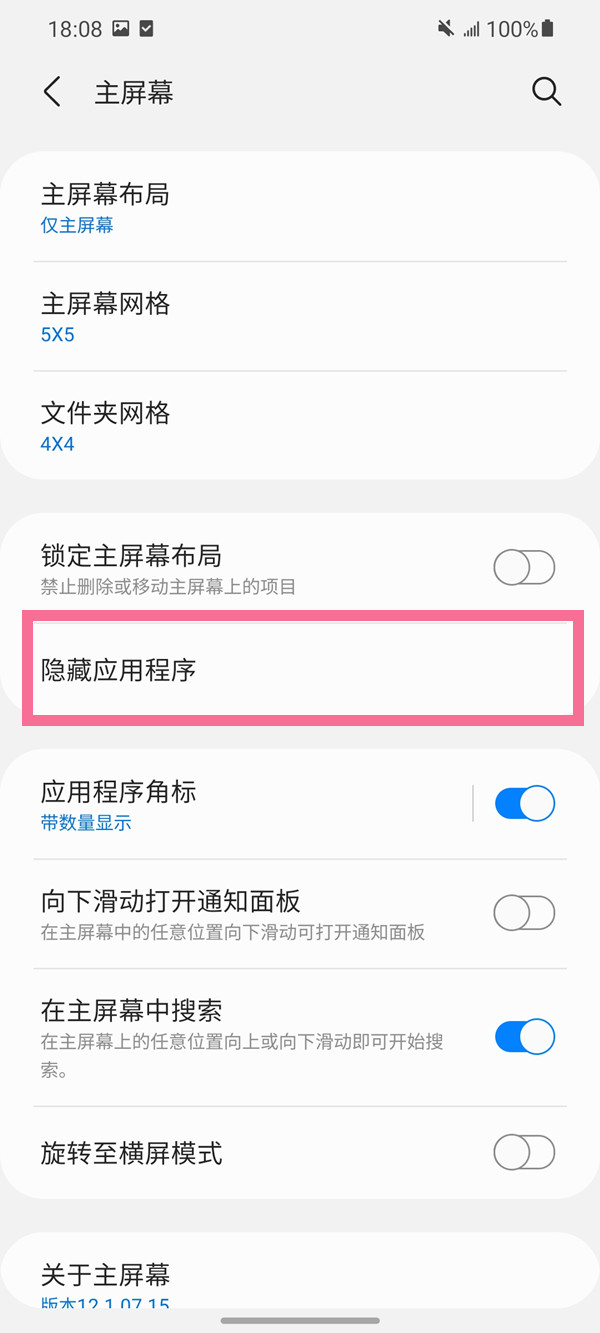The image size is (600, 1333).
Task: Open 文件夹网格 setting
Action: tap(300, 426)
